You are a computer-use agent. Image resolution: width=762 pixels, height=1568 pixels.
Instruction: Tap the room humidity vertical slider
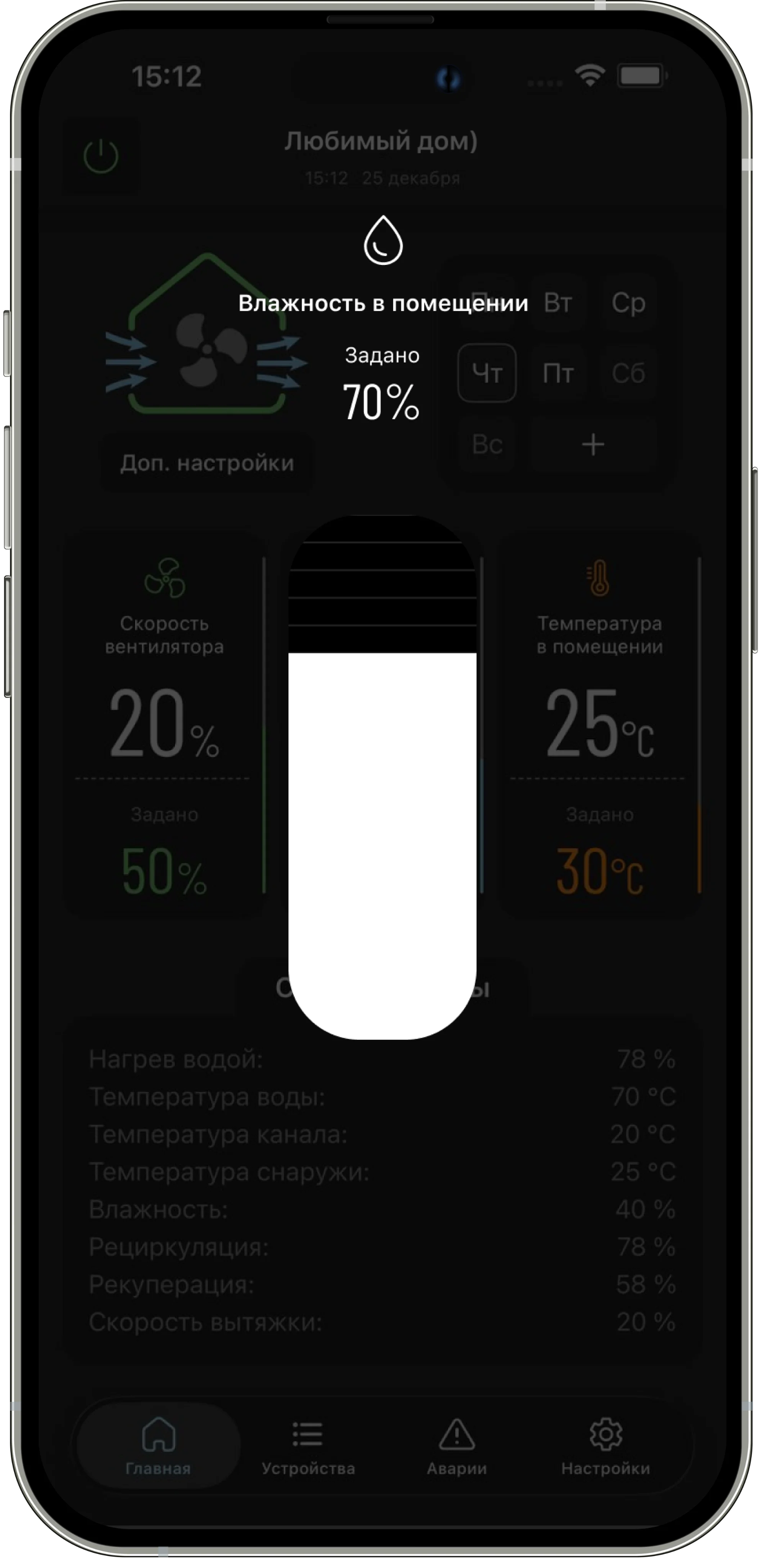[382, 777]
